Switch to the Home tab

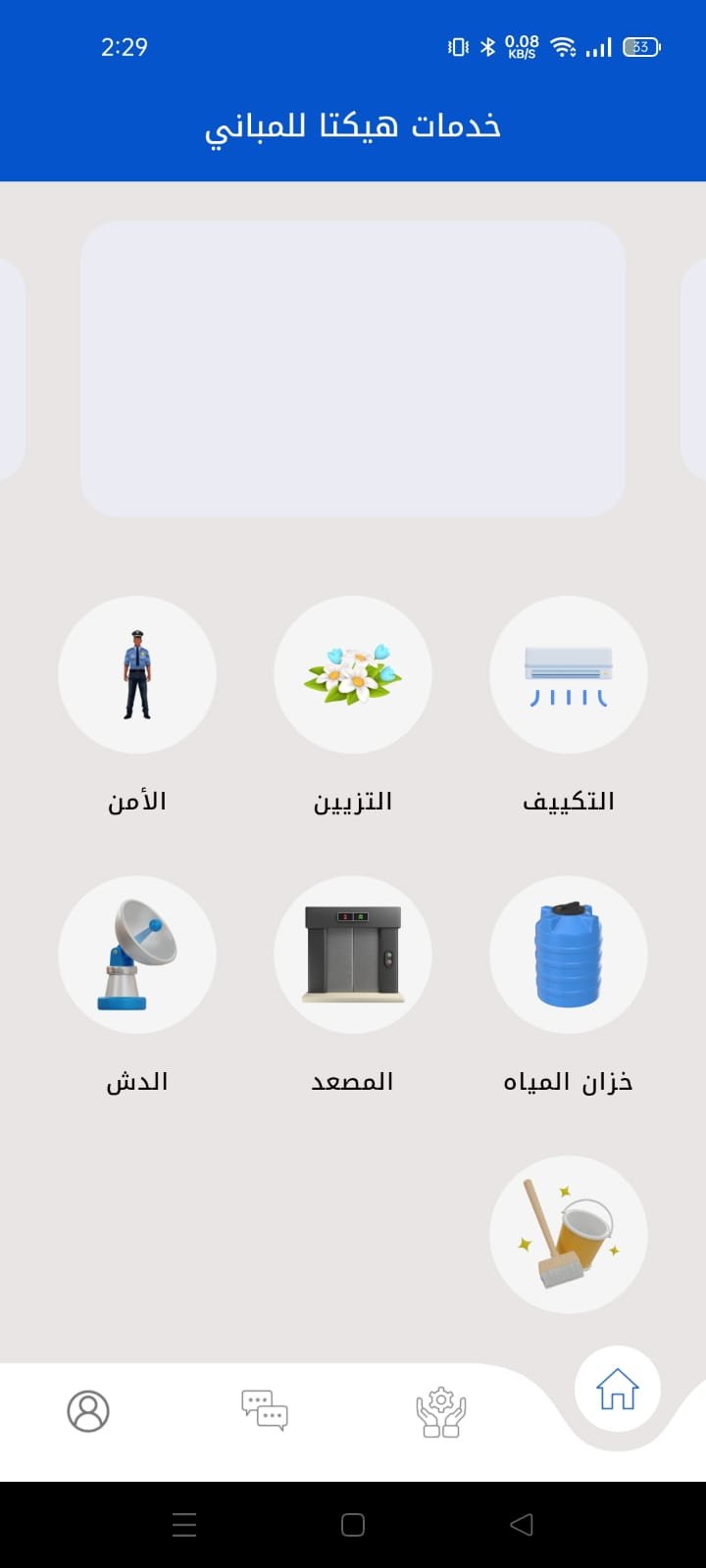pyautogui.click(x=618, y=1390)
